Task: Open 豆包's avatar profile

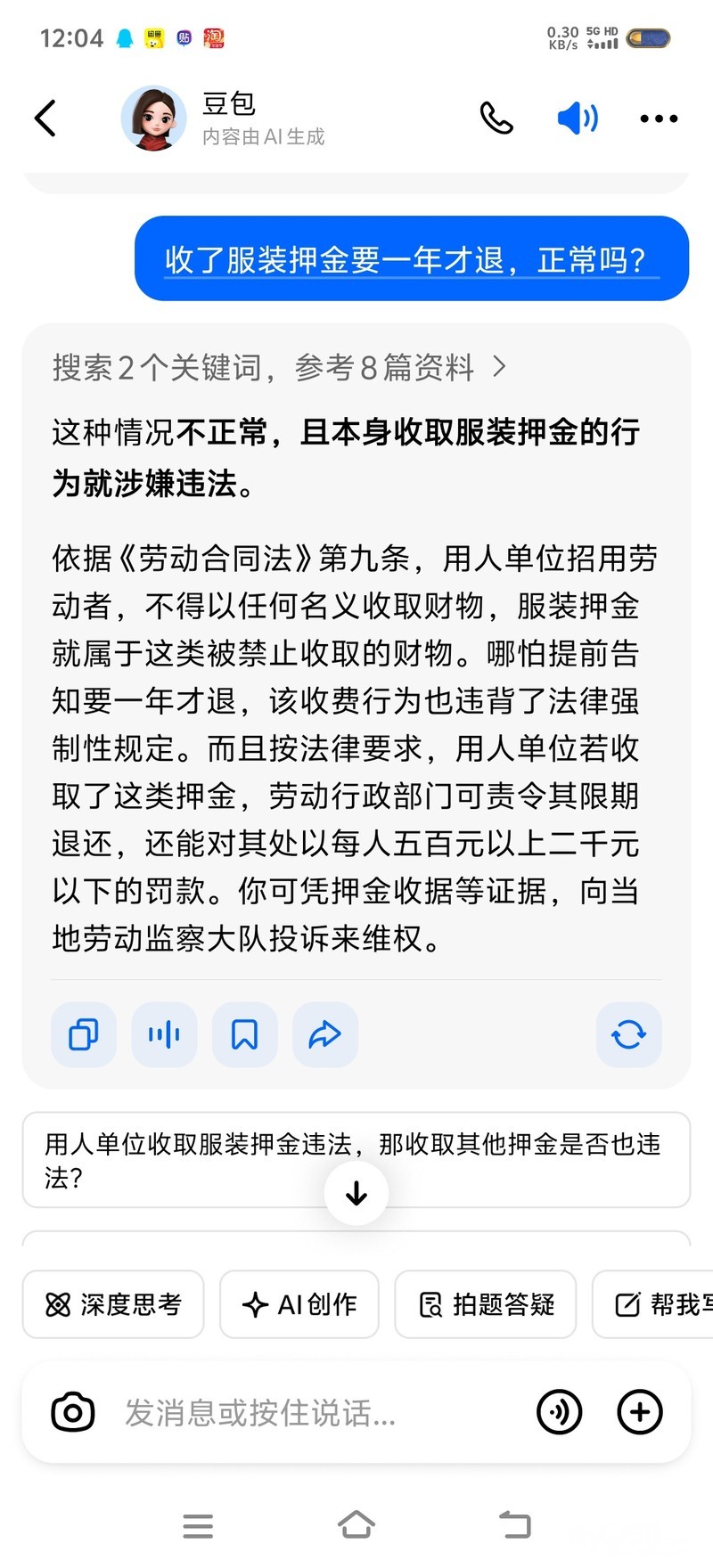Action: pos(153,118)
